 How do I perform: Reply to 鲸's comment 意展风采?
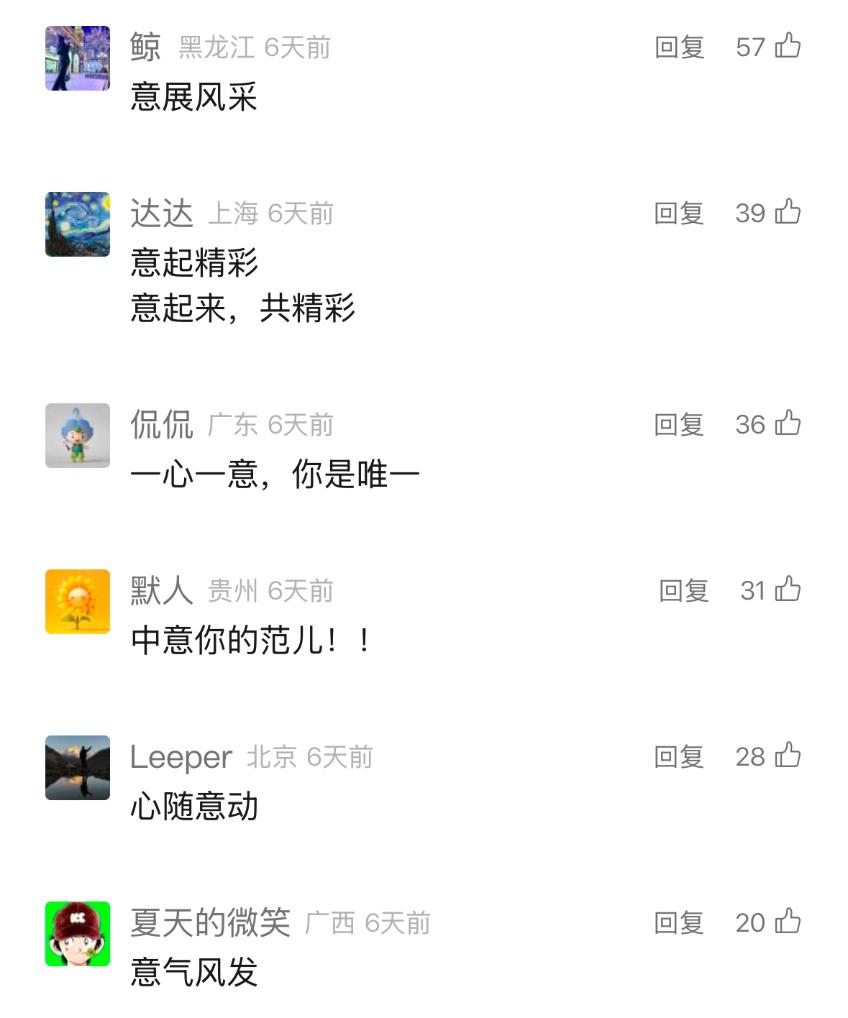click(x=680, y=47)
